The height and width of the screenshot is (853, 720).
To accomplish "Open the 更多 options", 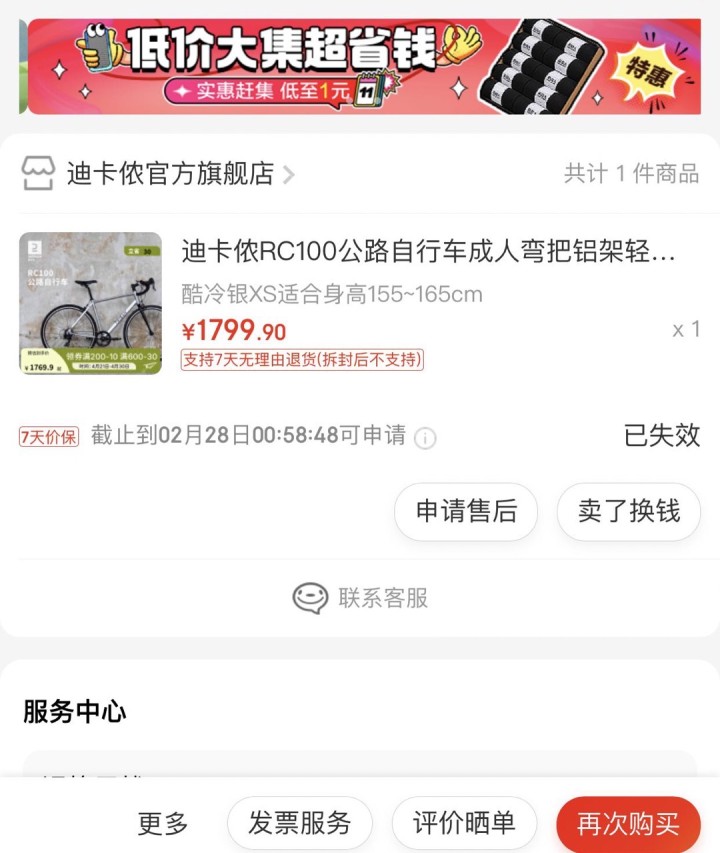I will 163,824.
